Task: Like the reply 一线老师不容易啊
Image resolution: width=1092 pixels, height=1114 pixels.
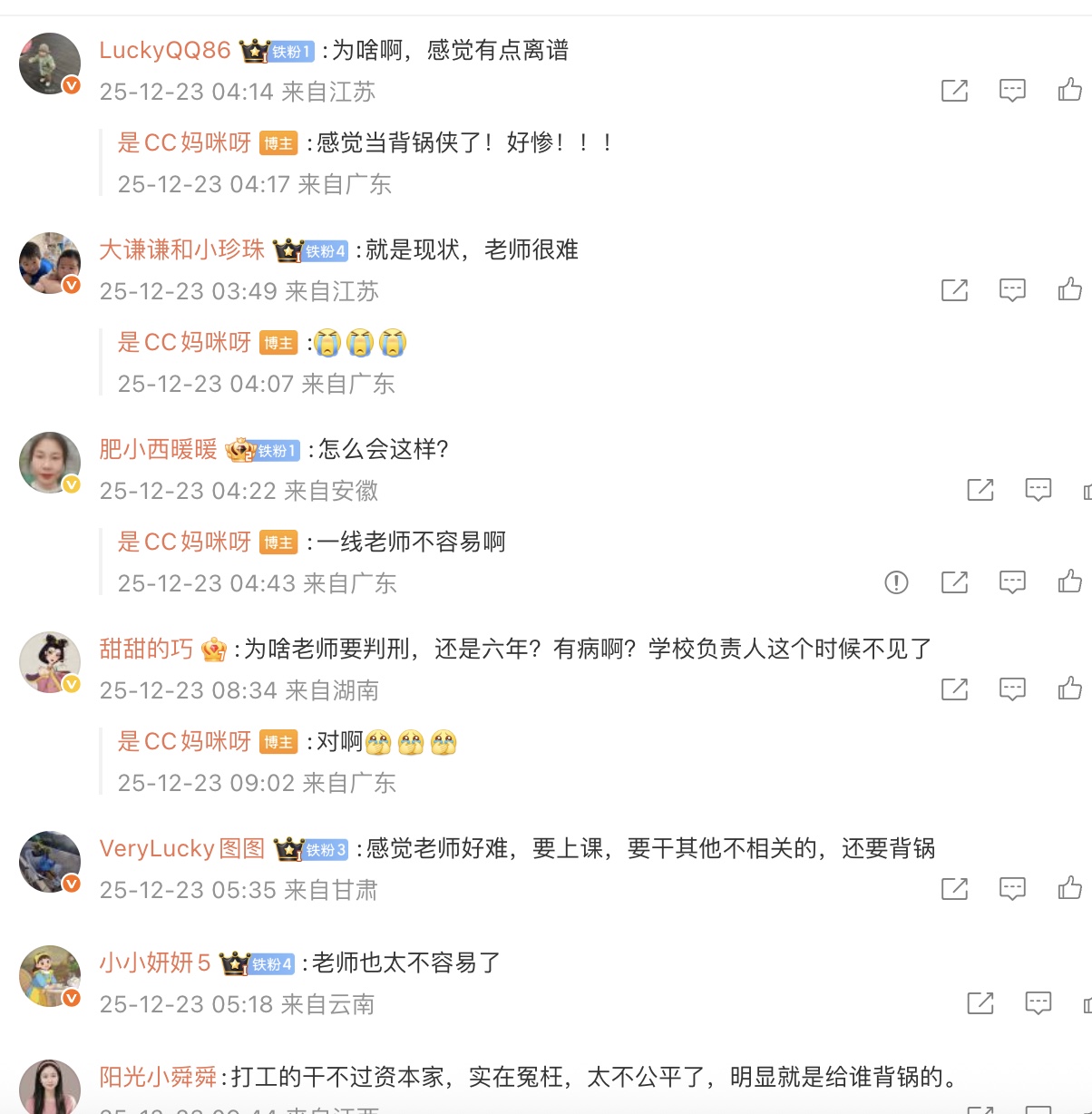Action: pos(1069,581)
